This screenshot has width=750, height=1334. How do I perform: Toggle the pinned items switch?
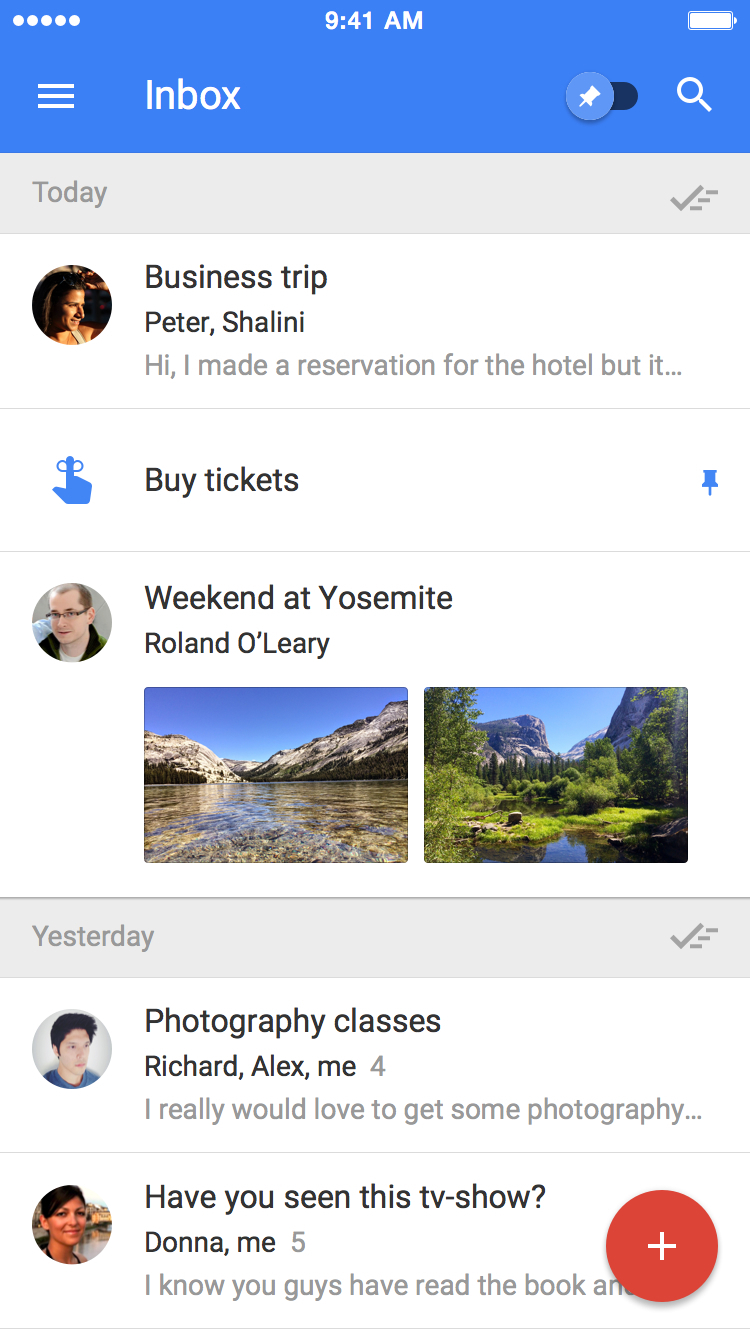[603, 97]
